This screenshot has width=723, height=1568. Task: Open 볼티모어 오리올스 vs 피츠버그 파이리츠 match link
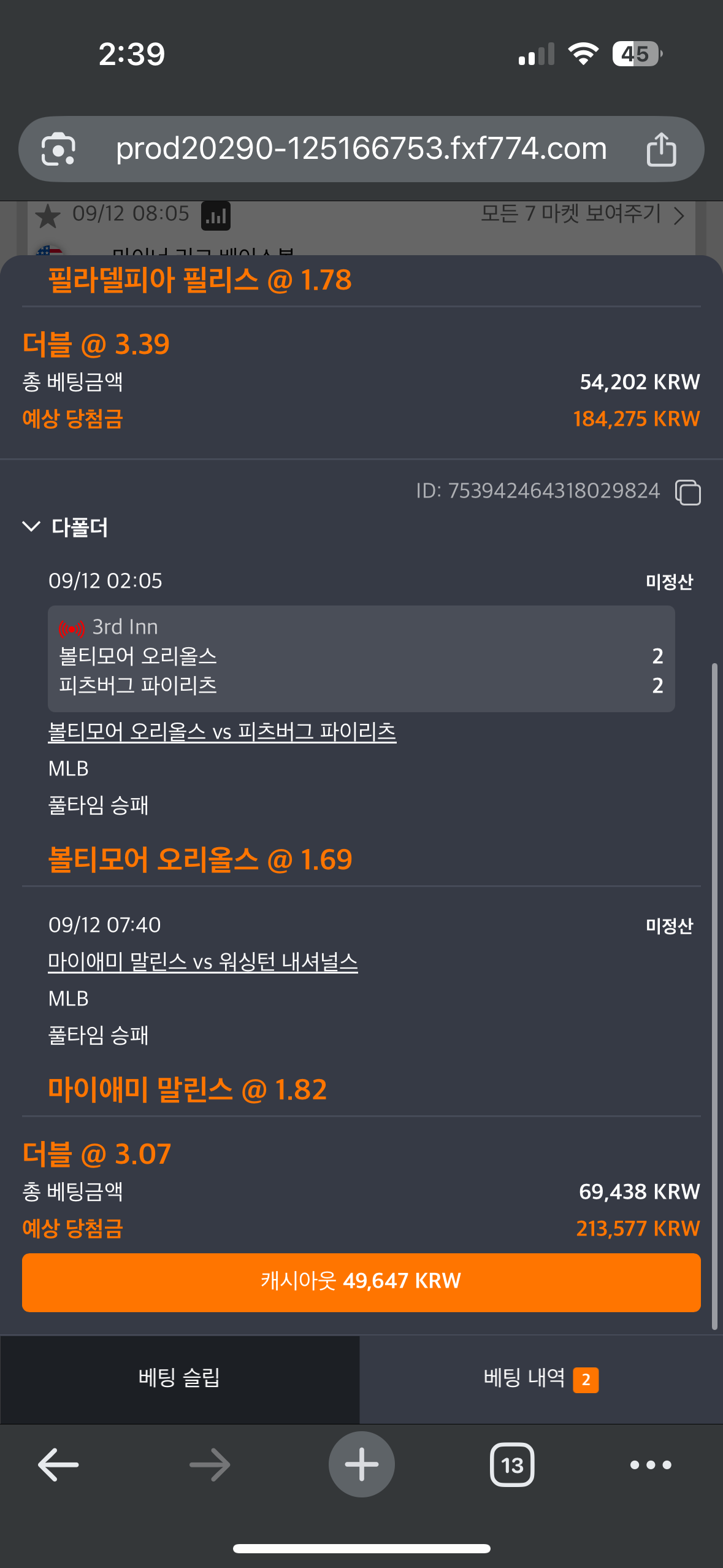coord(222,731)
